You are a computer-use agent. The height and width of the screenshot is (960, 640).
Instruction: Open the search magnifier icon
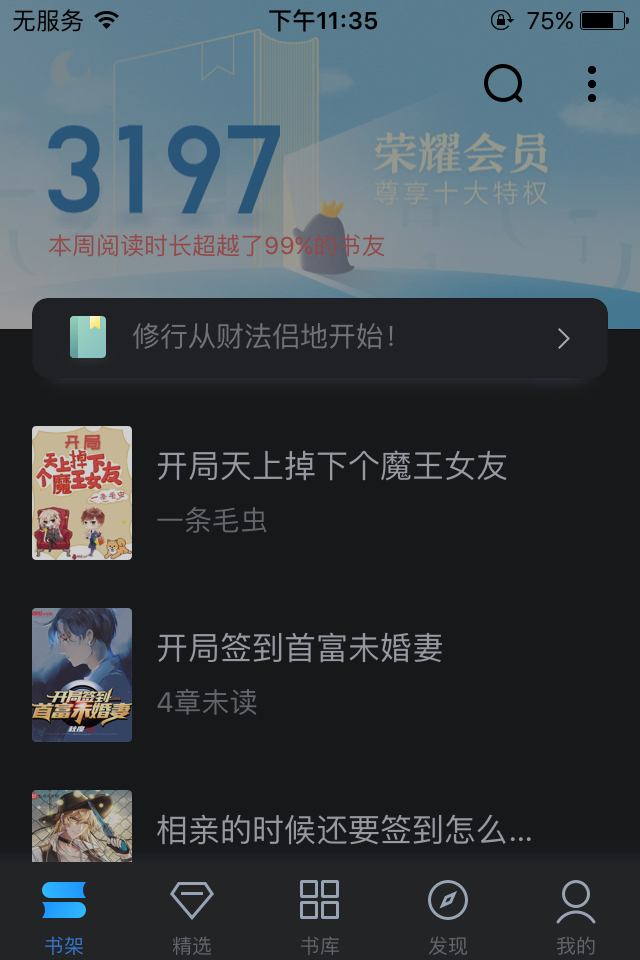[x=504, y=84]
